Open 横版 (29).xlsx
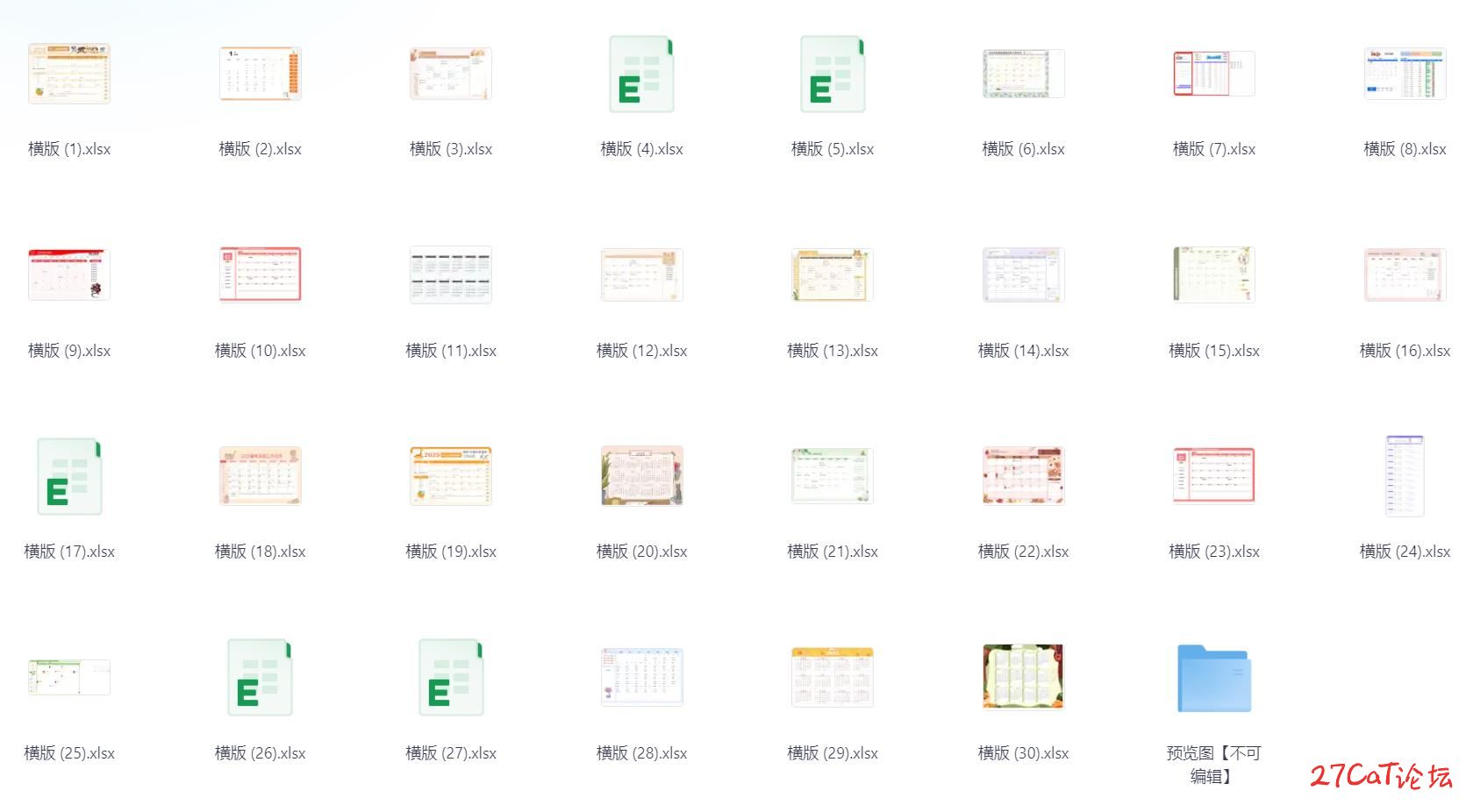The width and height of the screenshot is (1466, 812). pos(833,677)
